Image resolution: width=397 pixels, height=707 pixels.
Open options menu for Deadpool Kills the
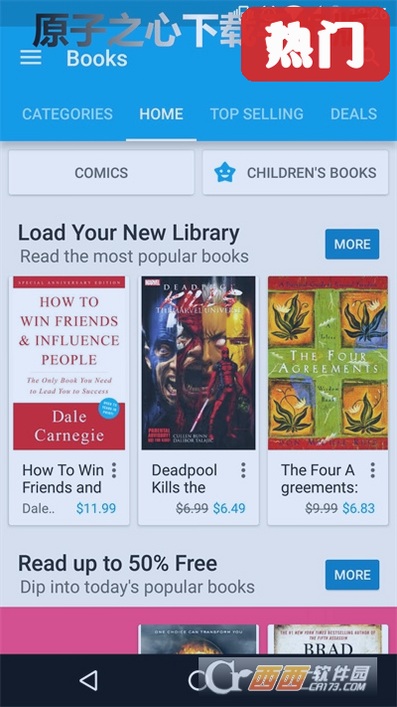243,470
